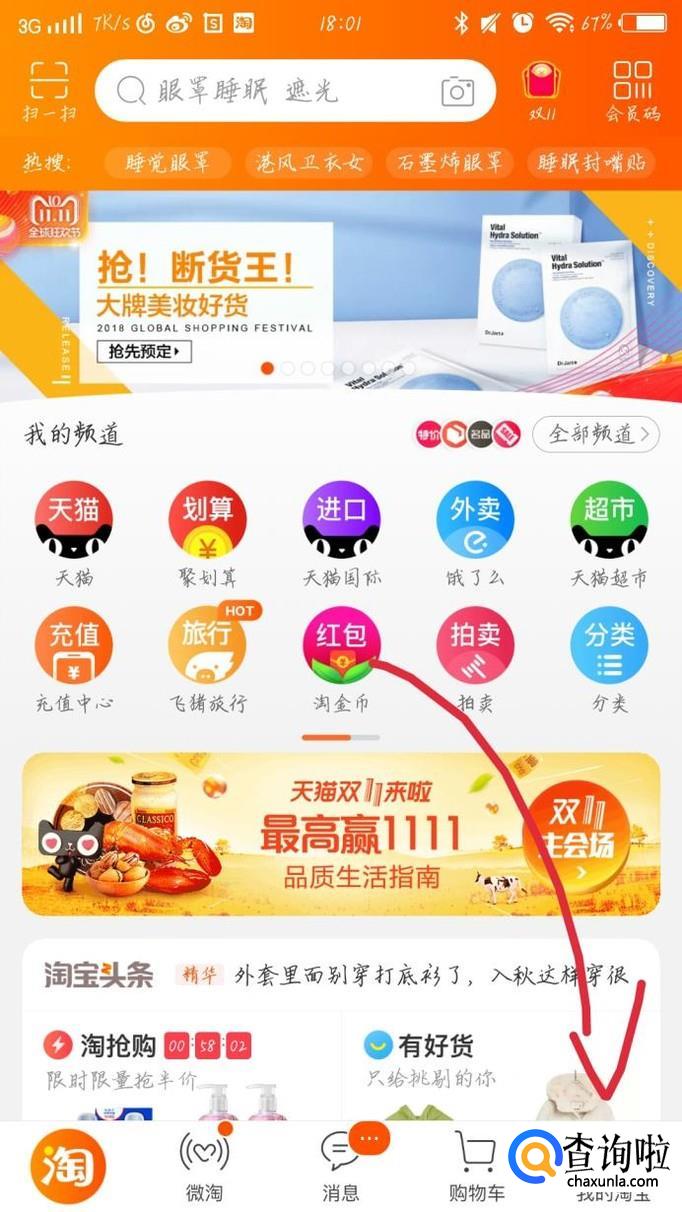Open camera image search
Screen dimensions: 682x1212
coord(457,92)
